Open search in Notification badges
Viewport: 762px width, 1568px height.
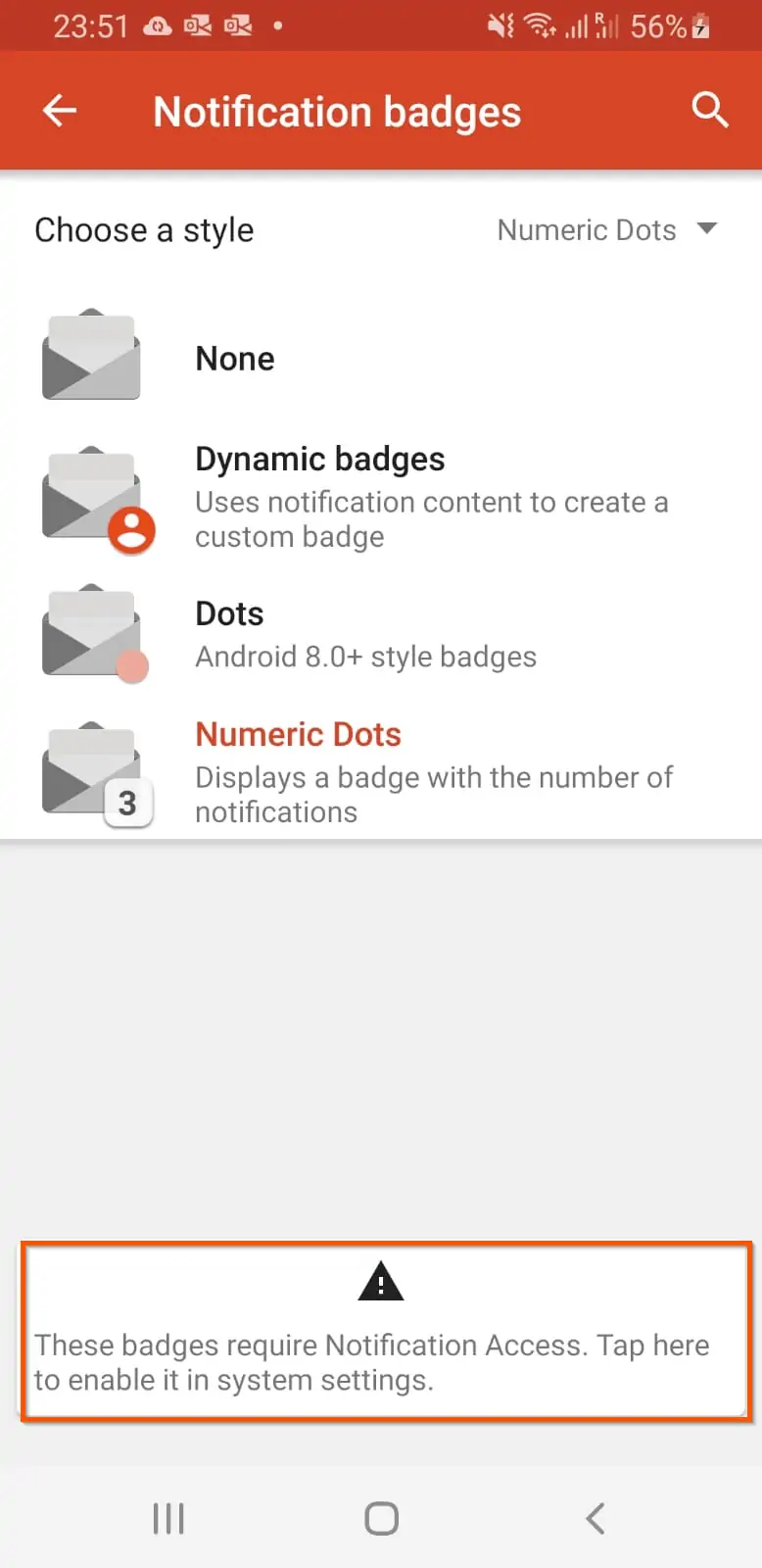coord(710,111)
